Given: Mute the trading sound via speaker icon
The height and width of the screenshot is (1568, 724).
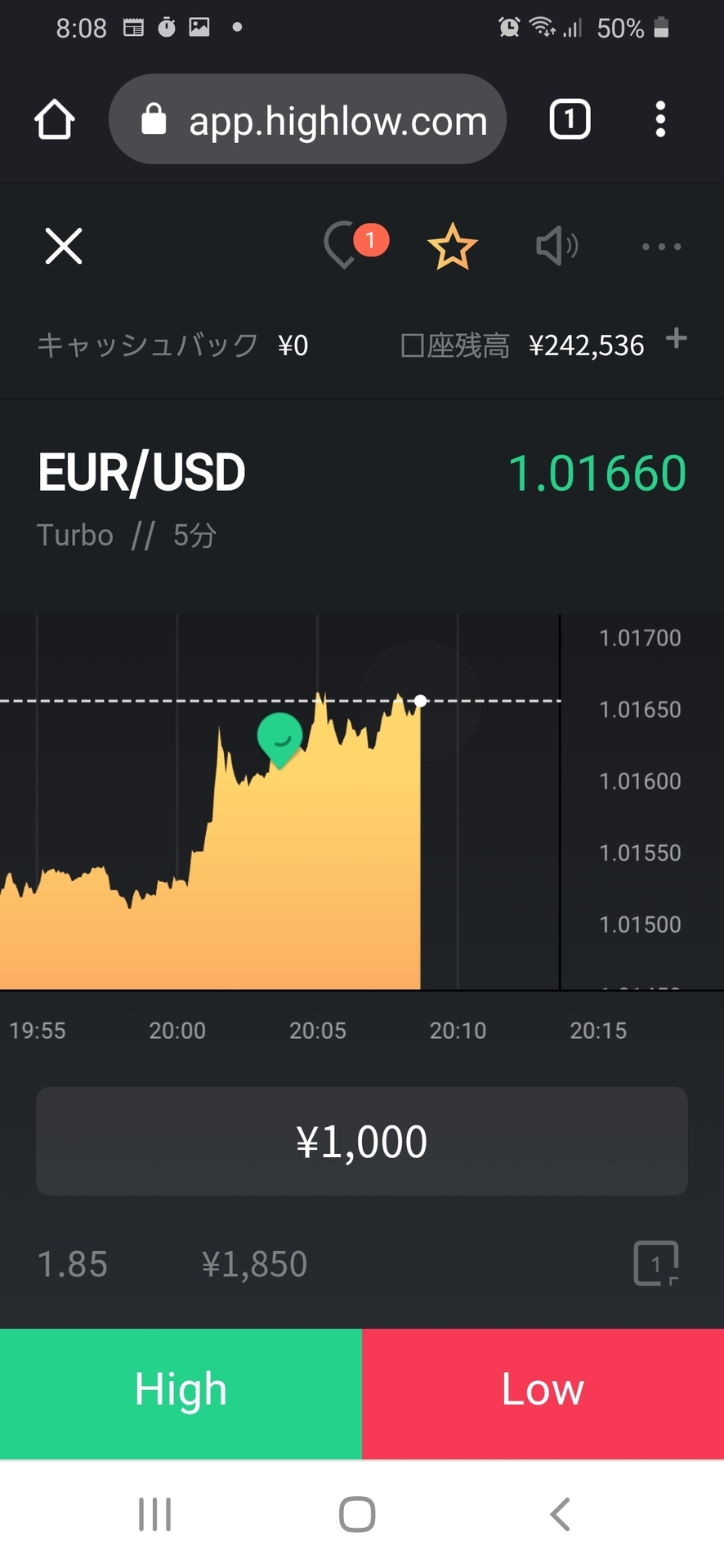Looking at the screenshot, I should (x=557, y=246).
